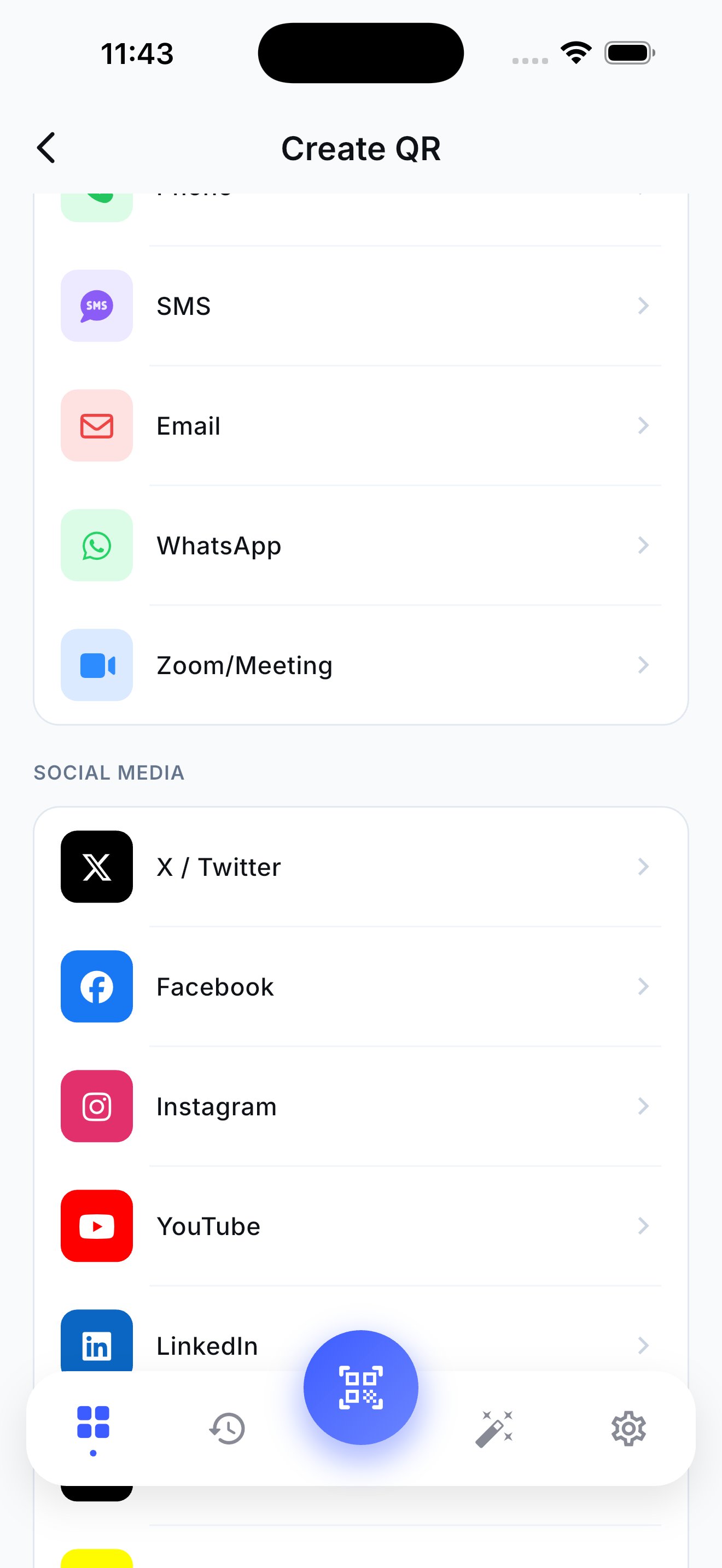This screenshot has height=1568, width=722.
Task: Choose WhatsApp QR code type
Action: click(x=360, y=546)
